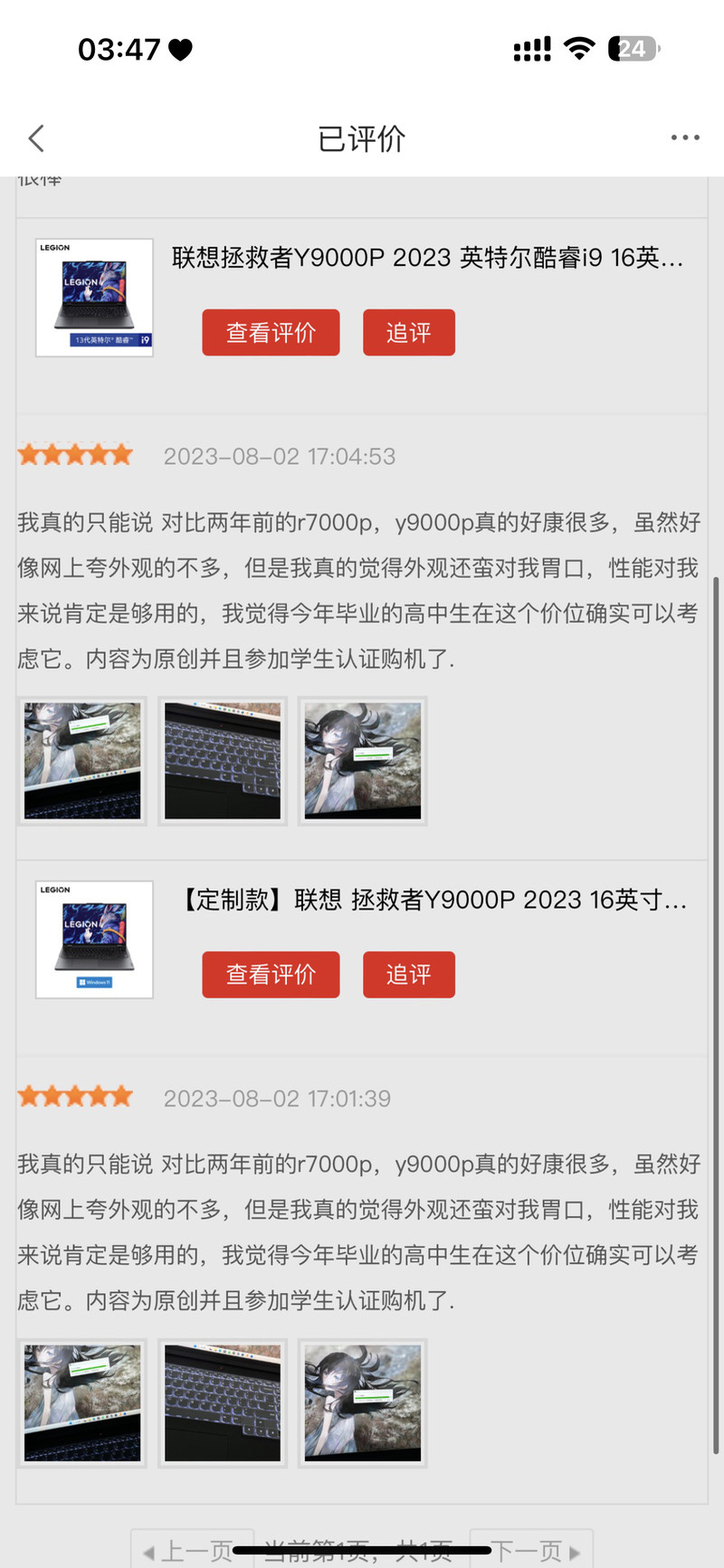View first photo in the 17:01:39 review
The height and width of the screenshot is (1568, 724).
pos(82,1403)
